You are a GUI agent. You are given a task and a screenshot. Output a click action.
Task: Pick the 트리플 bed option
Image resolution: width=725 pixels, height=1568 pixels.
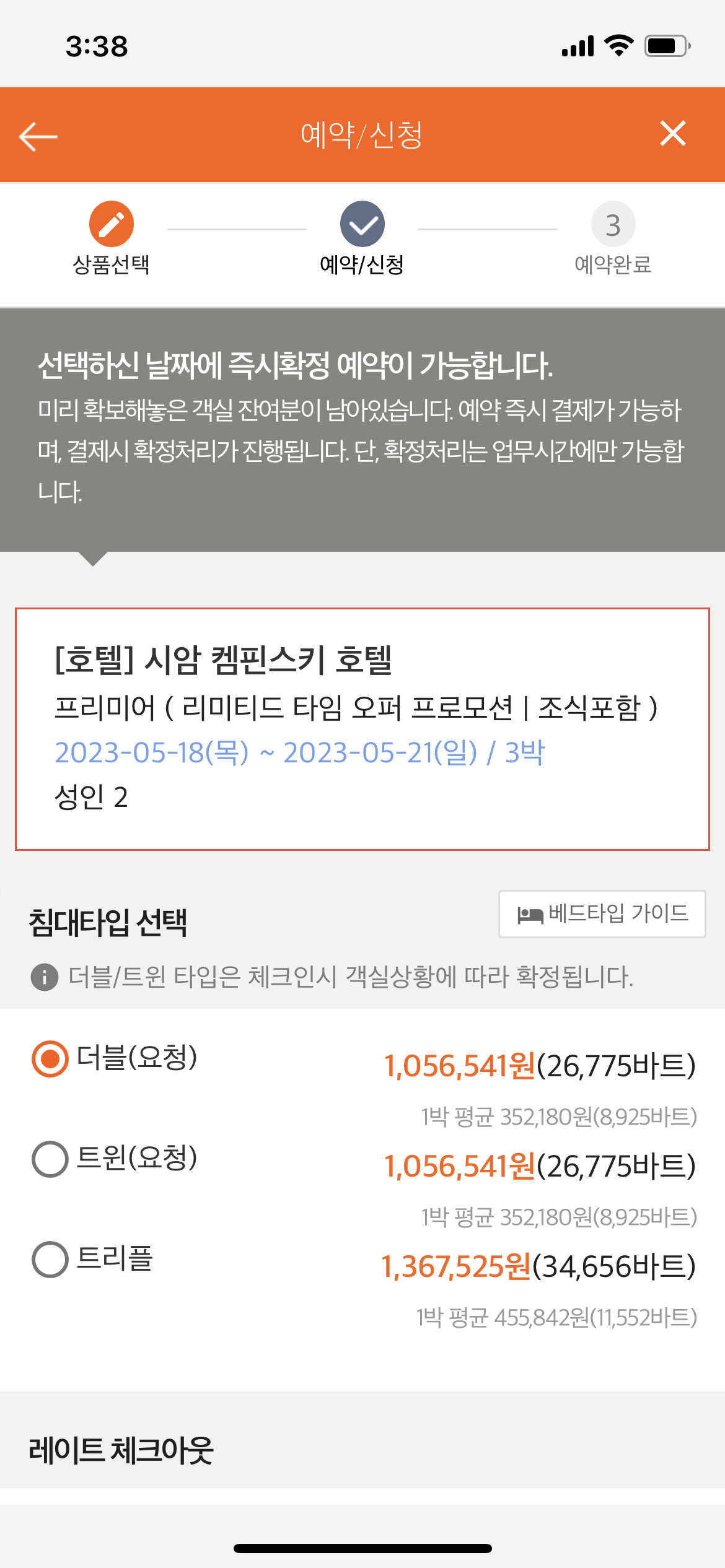(x=50, y=1260)
